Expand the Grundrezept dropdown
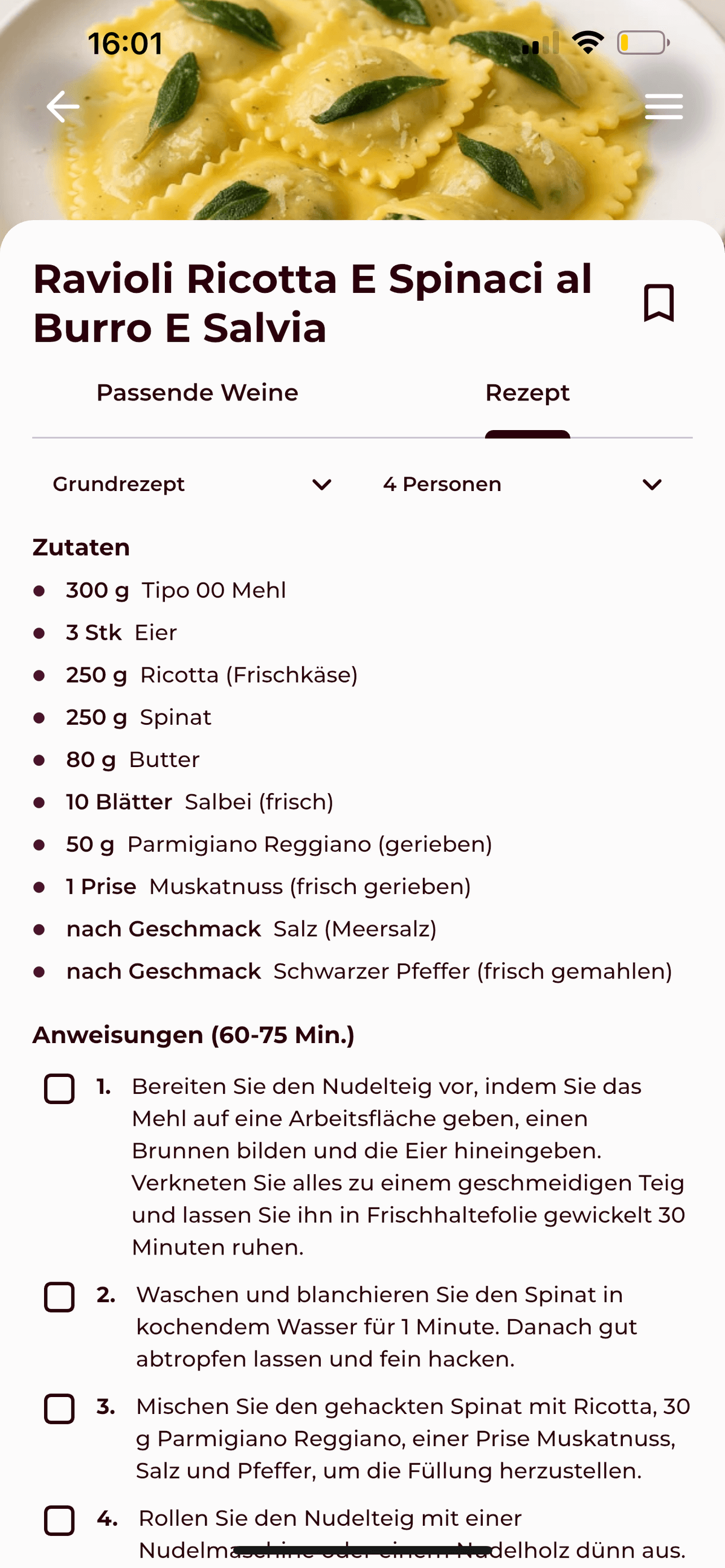The image size is (725, 1568). (192, 484)
